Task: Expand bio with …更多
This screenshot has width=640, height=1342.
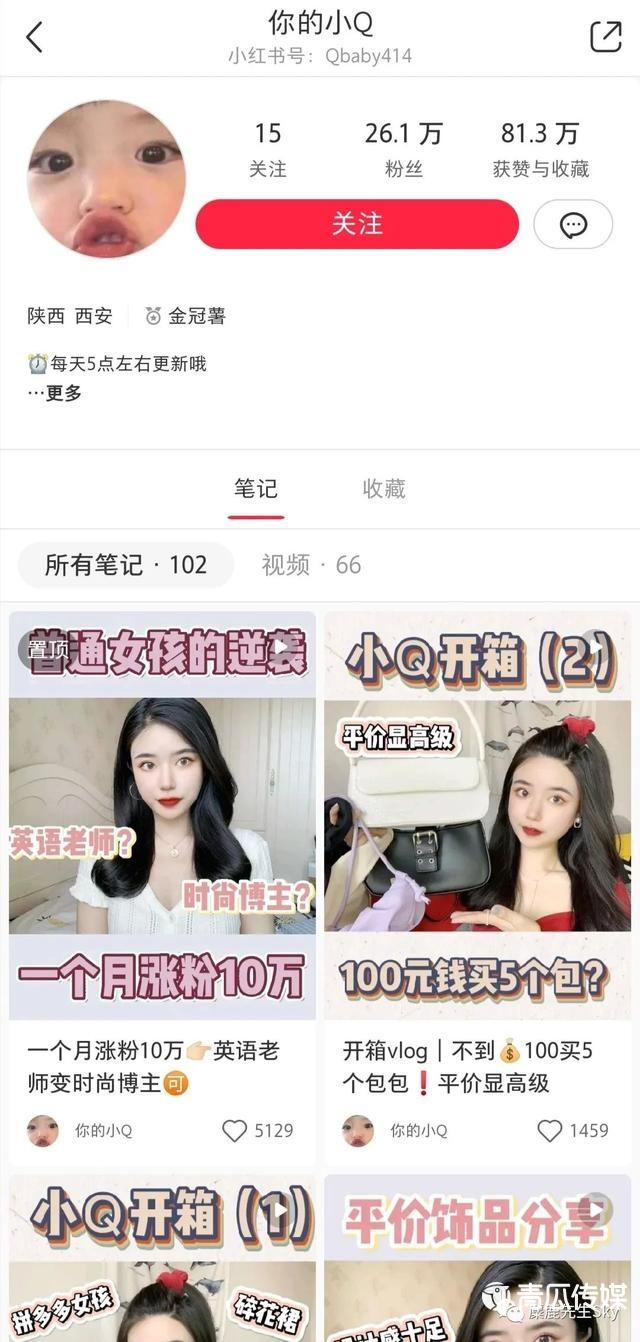Action: pyautogui.click(x=56, y=393)
